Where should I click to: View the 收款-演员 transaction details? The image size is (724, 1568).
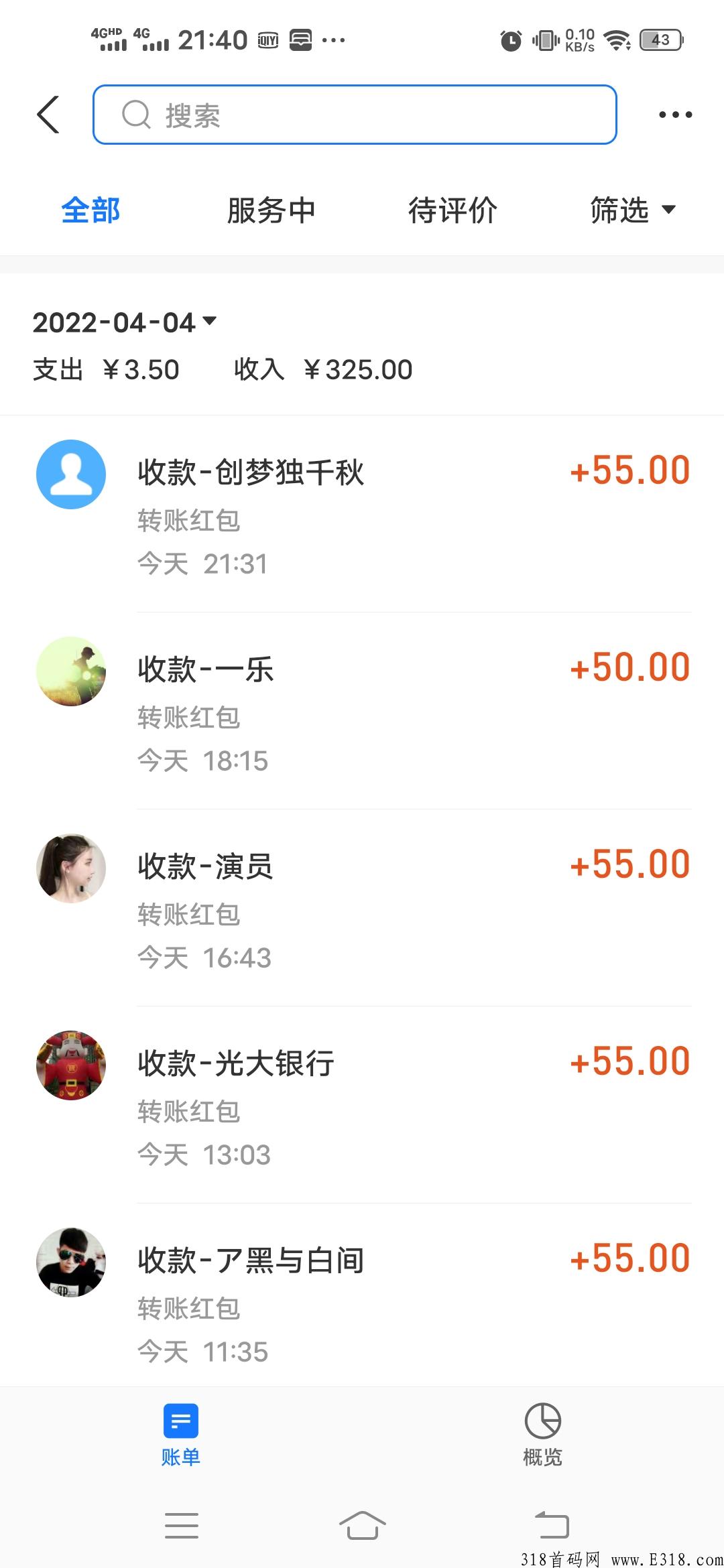click(362, 907)
